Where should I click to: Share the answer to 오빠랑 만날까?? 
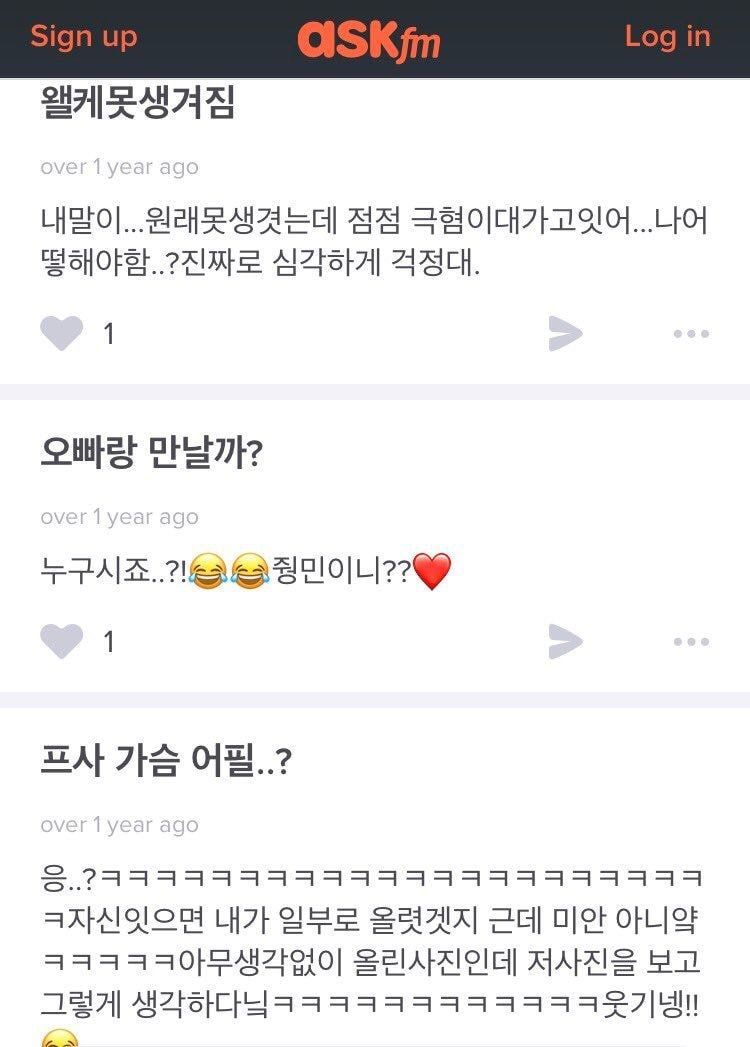click(565, 641)
